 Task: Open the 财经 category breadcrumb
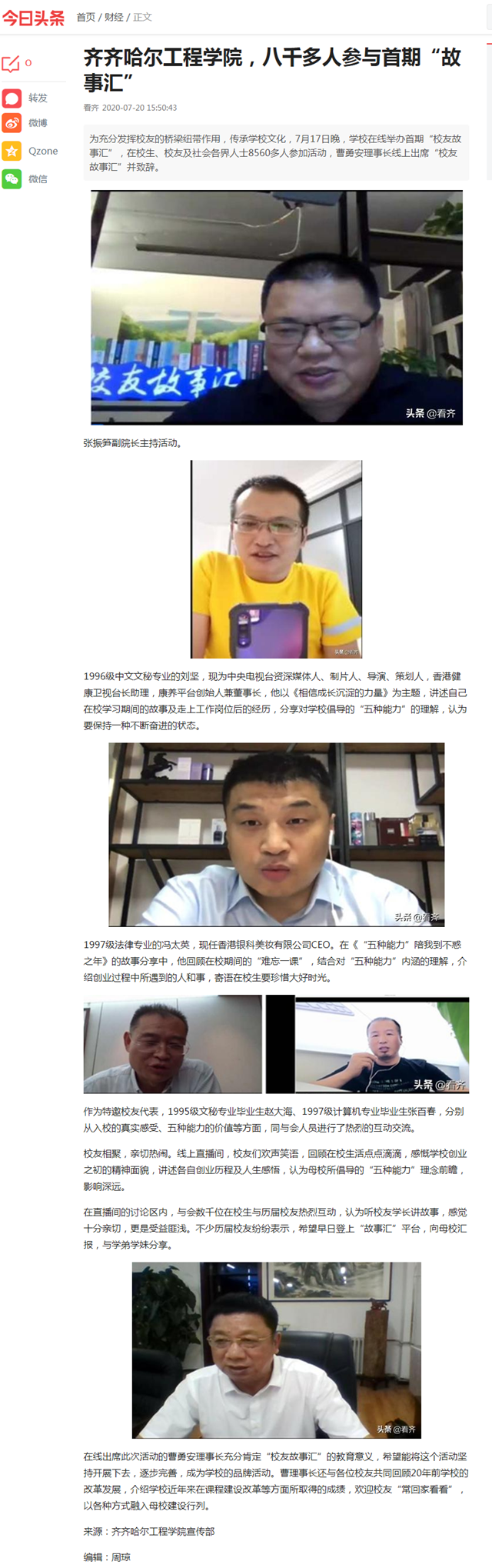pyautogui.click(x=114, y=17)
